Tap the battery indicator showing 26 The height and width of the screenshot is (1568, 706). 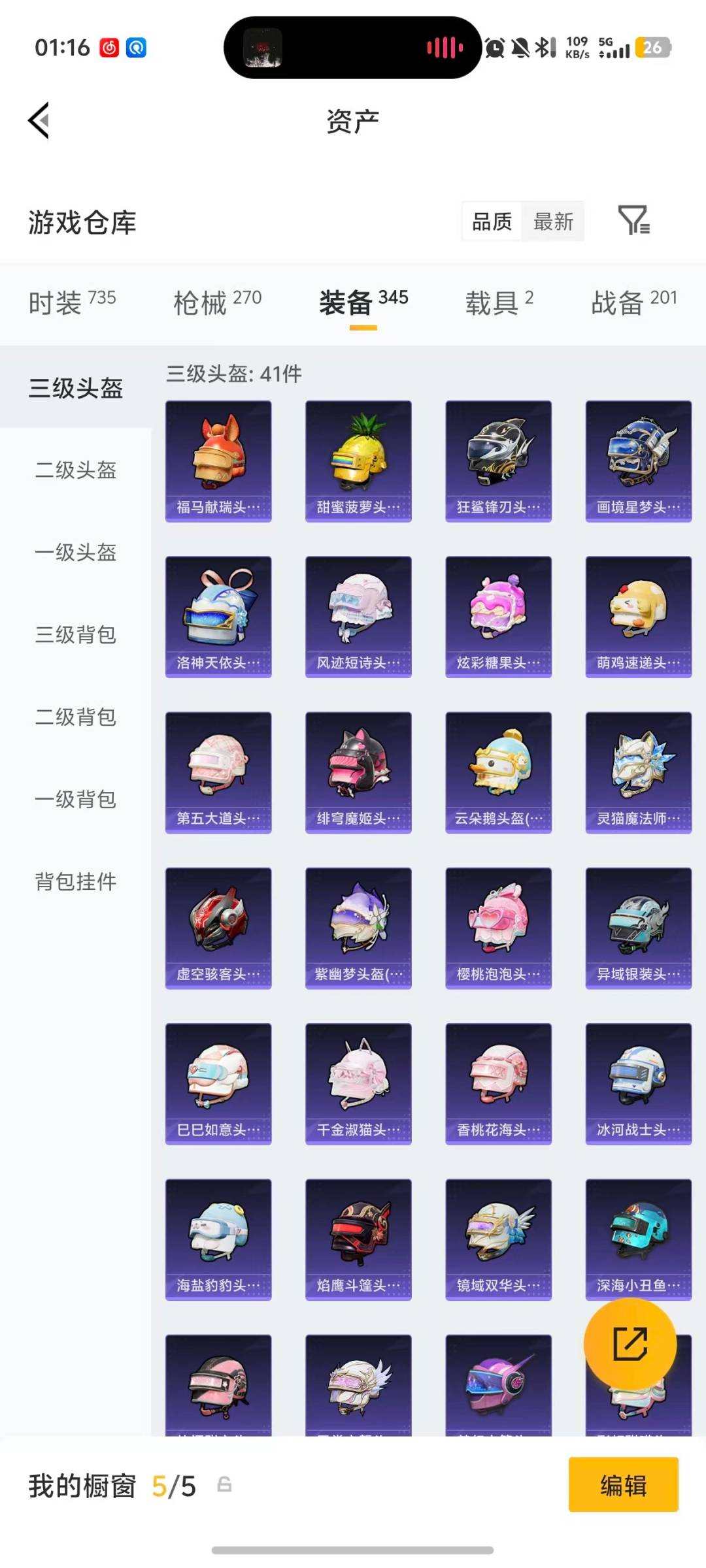coord(650,47)
